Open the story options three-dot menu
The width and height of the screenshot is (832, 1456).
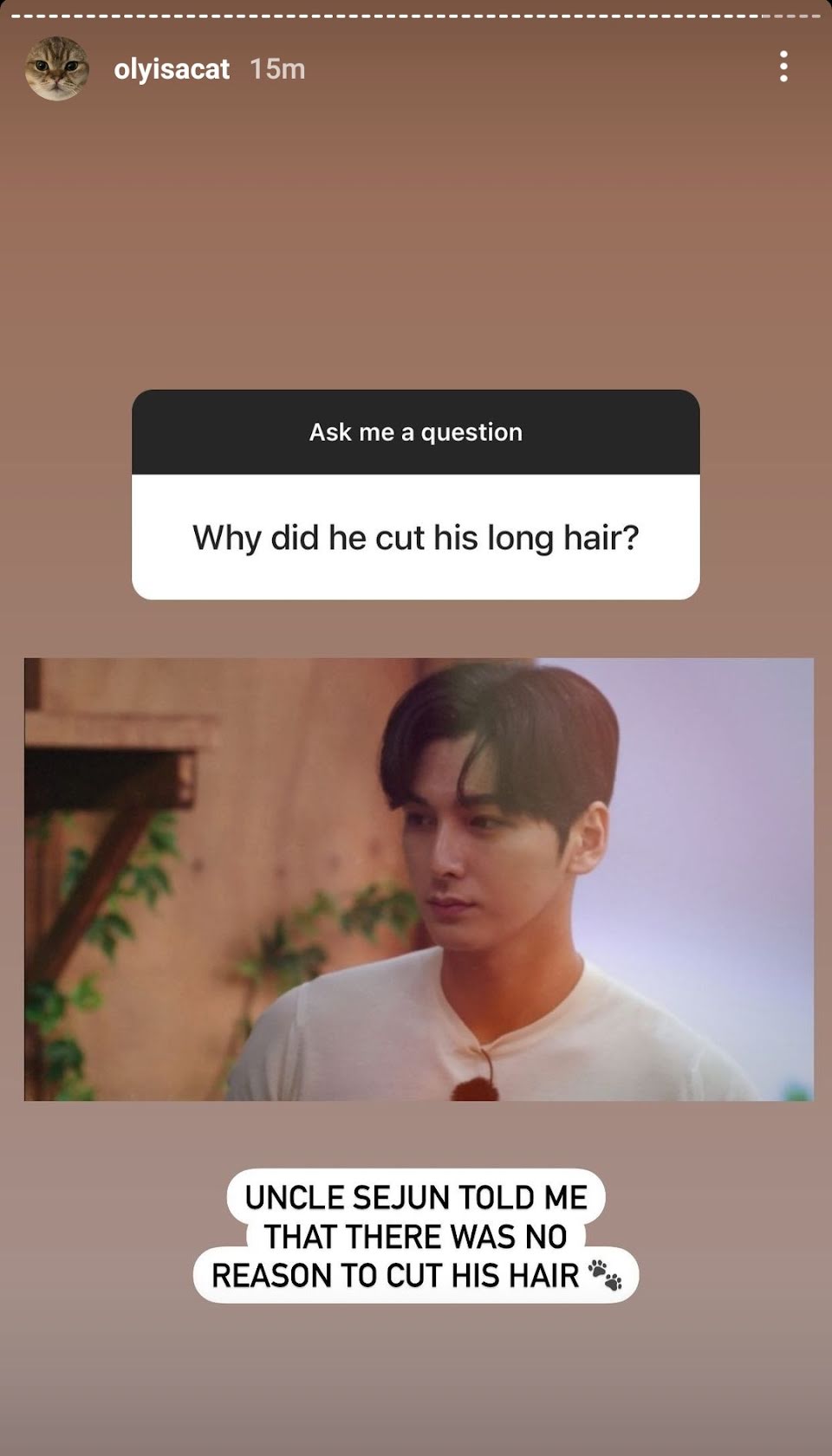coord(783,67)
